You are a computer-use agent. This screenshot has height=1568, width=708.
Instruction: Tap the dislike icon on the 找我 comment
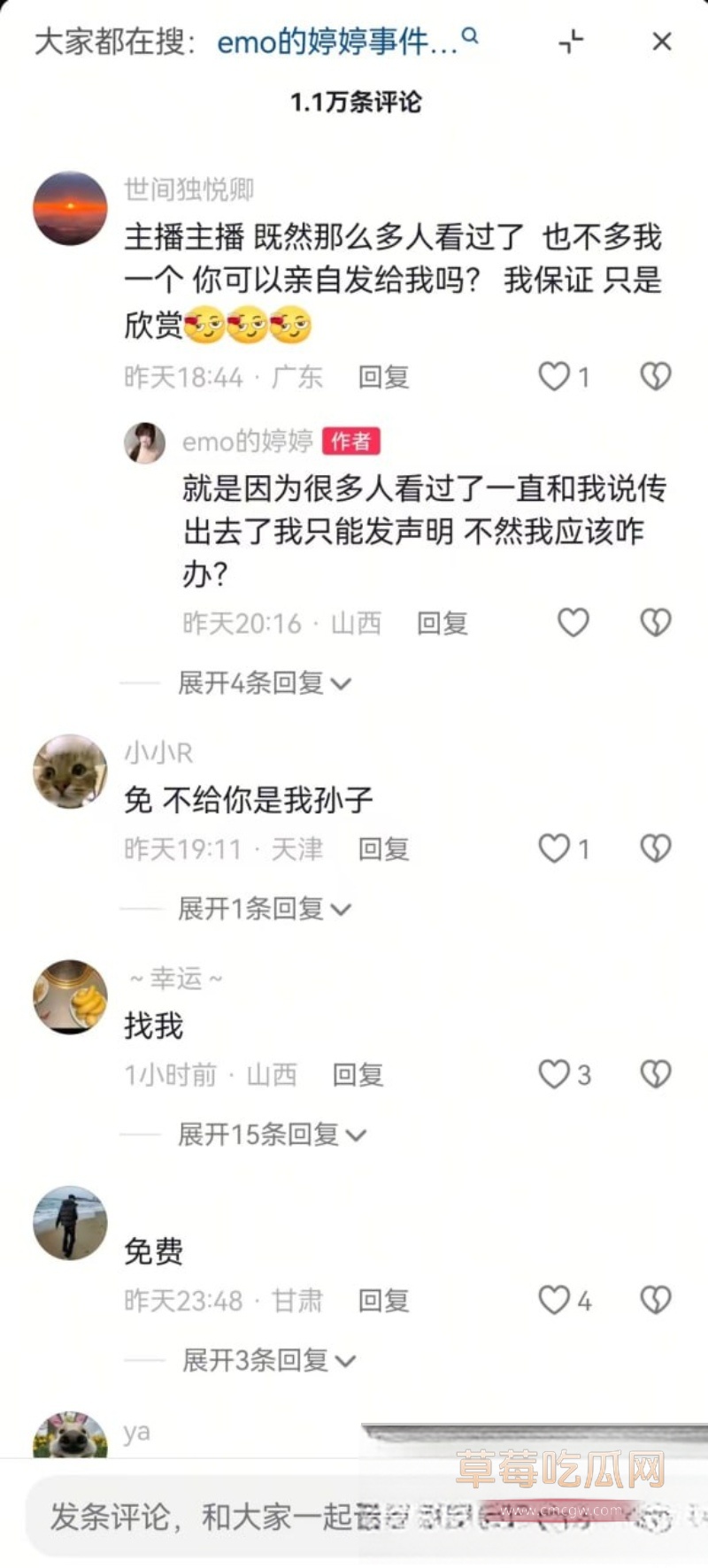click(x=655, y=1073)
